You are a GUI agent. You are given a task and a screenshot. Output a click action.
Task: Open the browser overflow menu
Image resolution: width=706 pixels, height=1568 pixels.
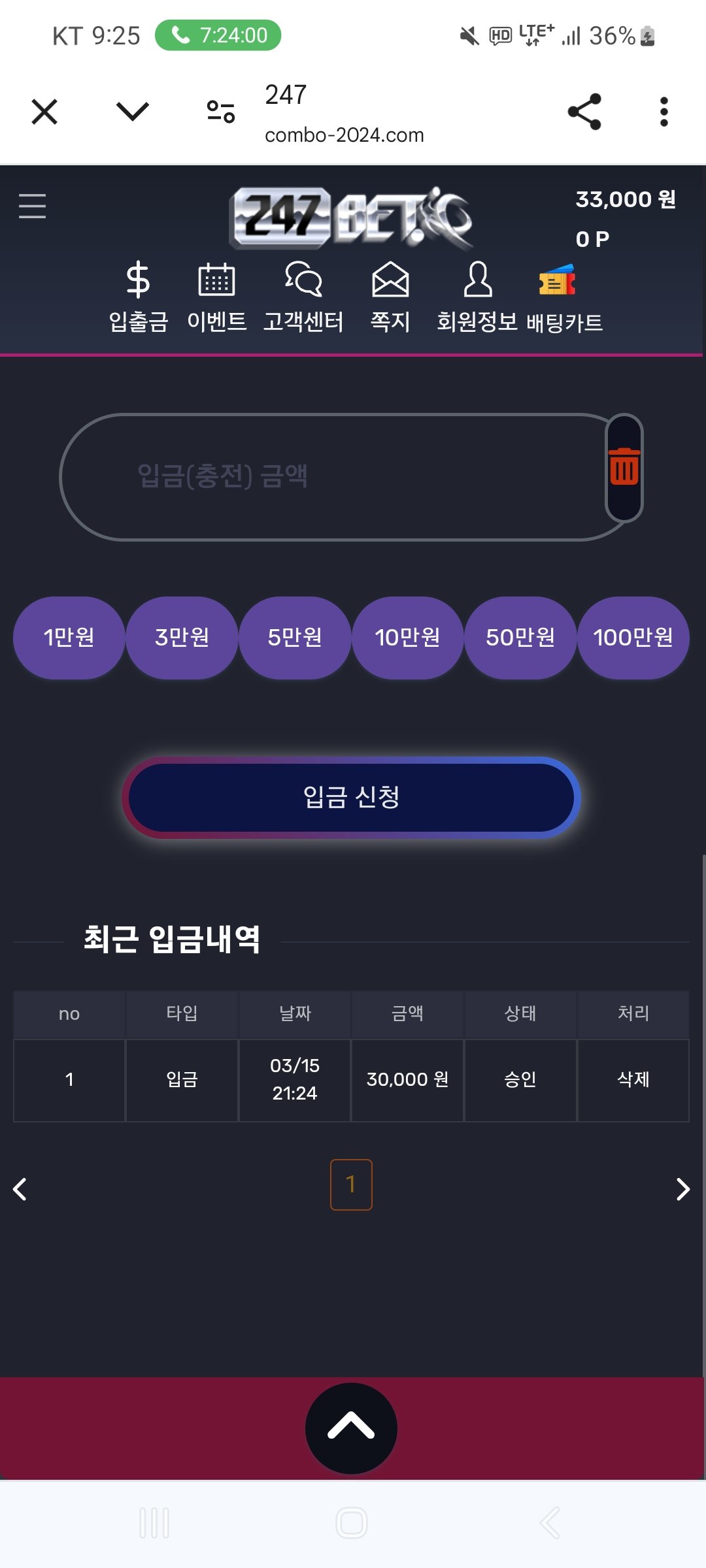(664, 112)
